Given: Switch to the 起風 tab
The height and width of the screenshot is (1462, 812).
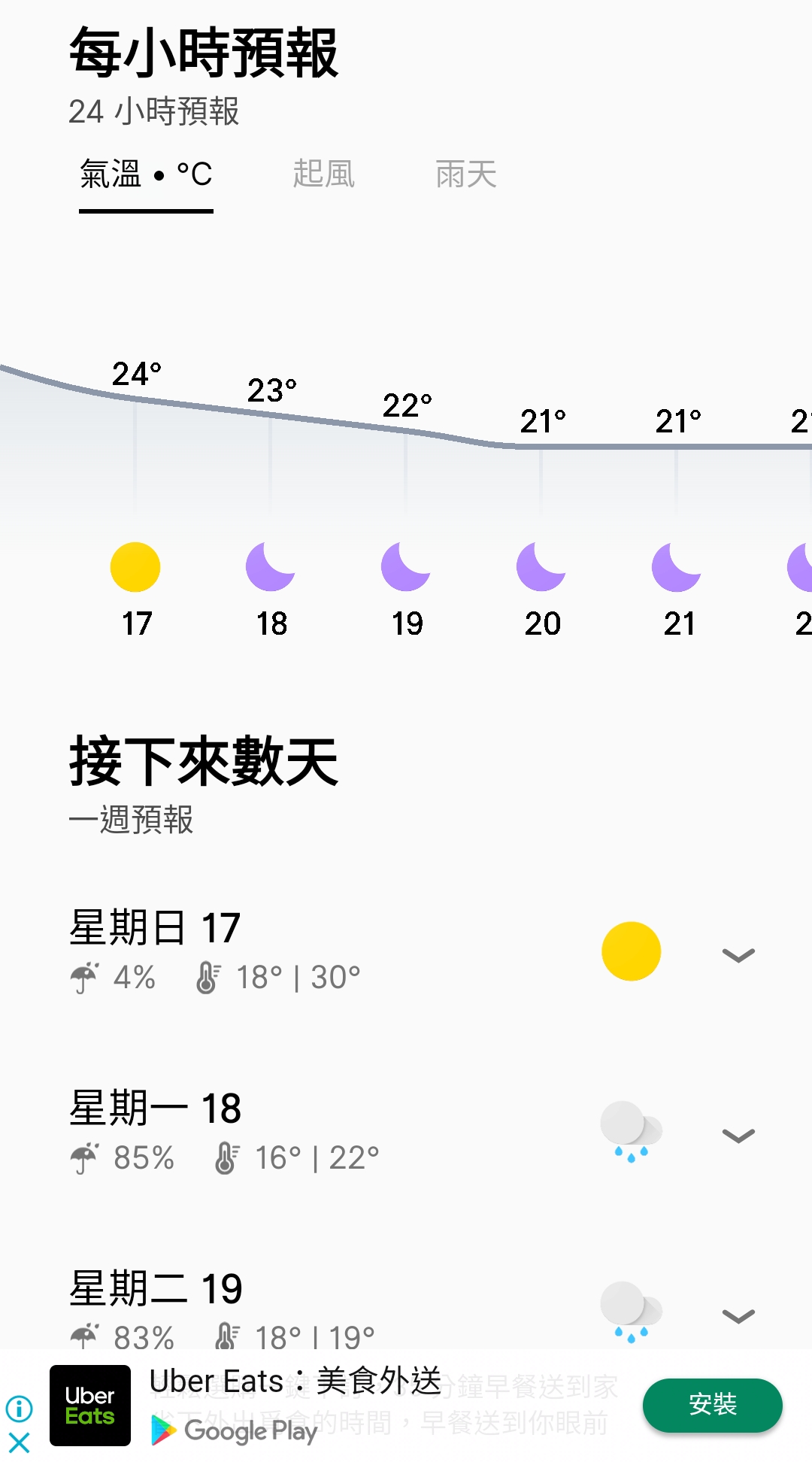Looking at the screenshot, I should [323, 174].
